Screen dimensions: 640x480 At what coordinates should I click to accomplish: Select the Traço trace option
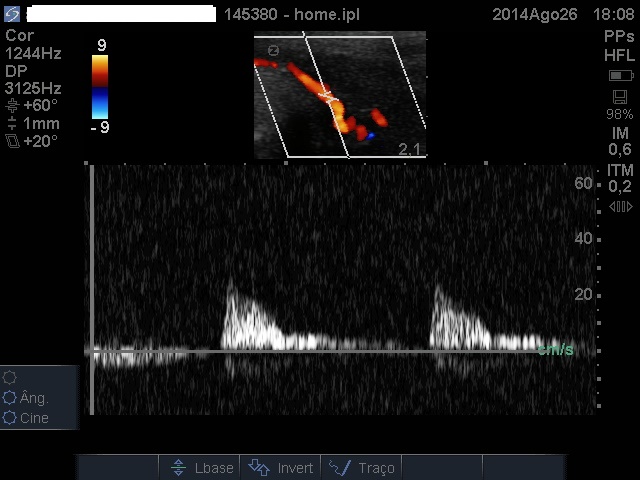362,468
